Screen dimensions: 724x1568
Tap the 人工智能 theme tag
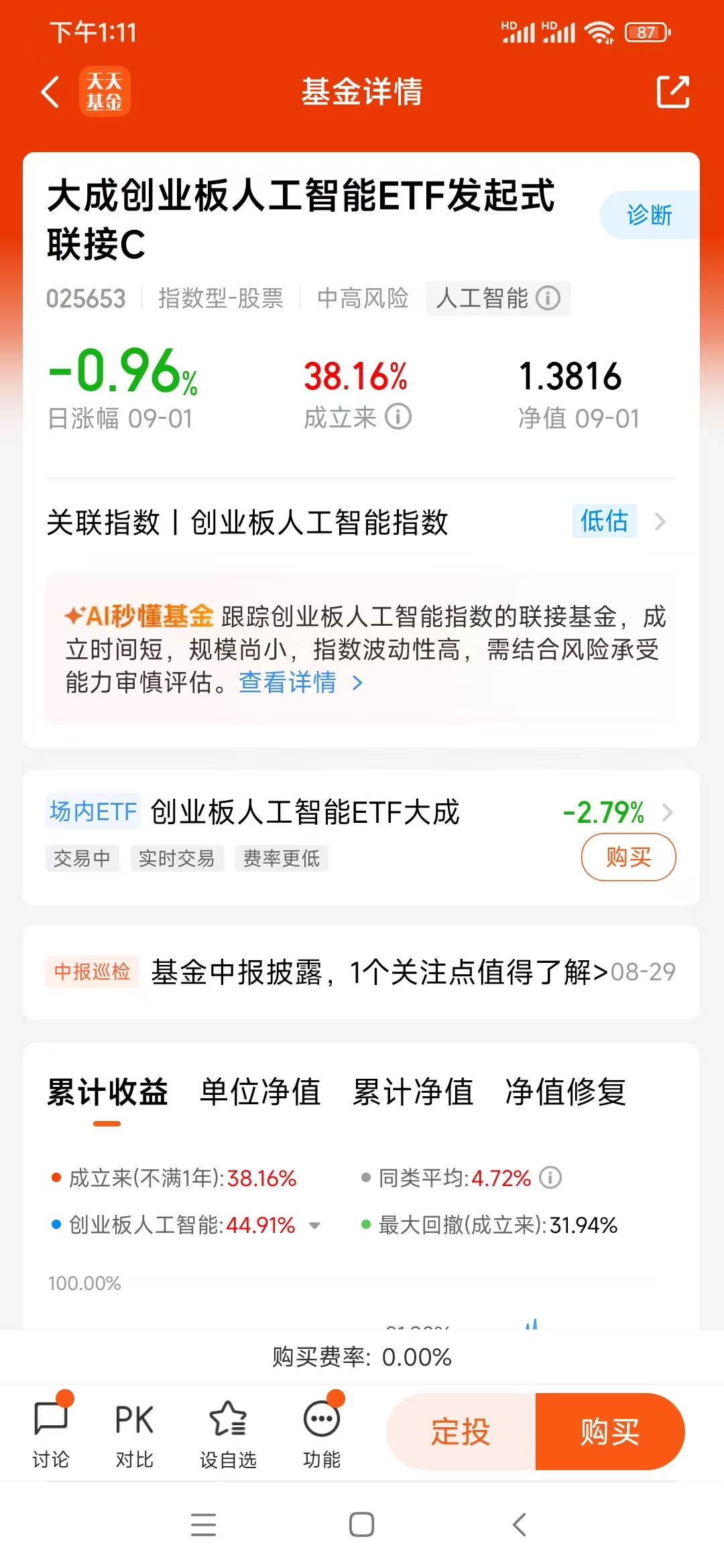click(497, 298)
